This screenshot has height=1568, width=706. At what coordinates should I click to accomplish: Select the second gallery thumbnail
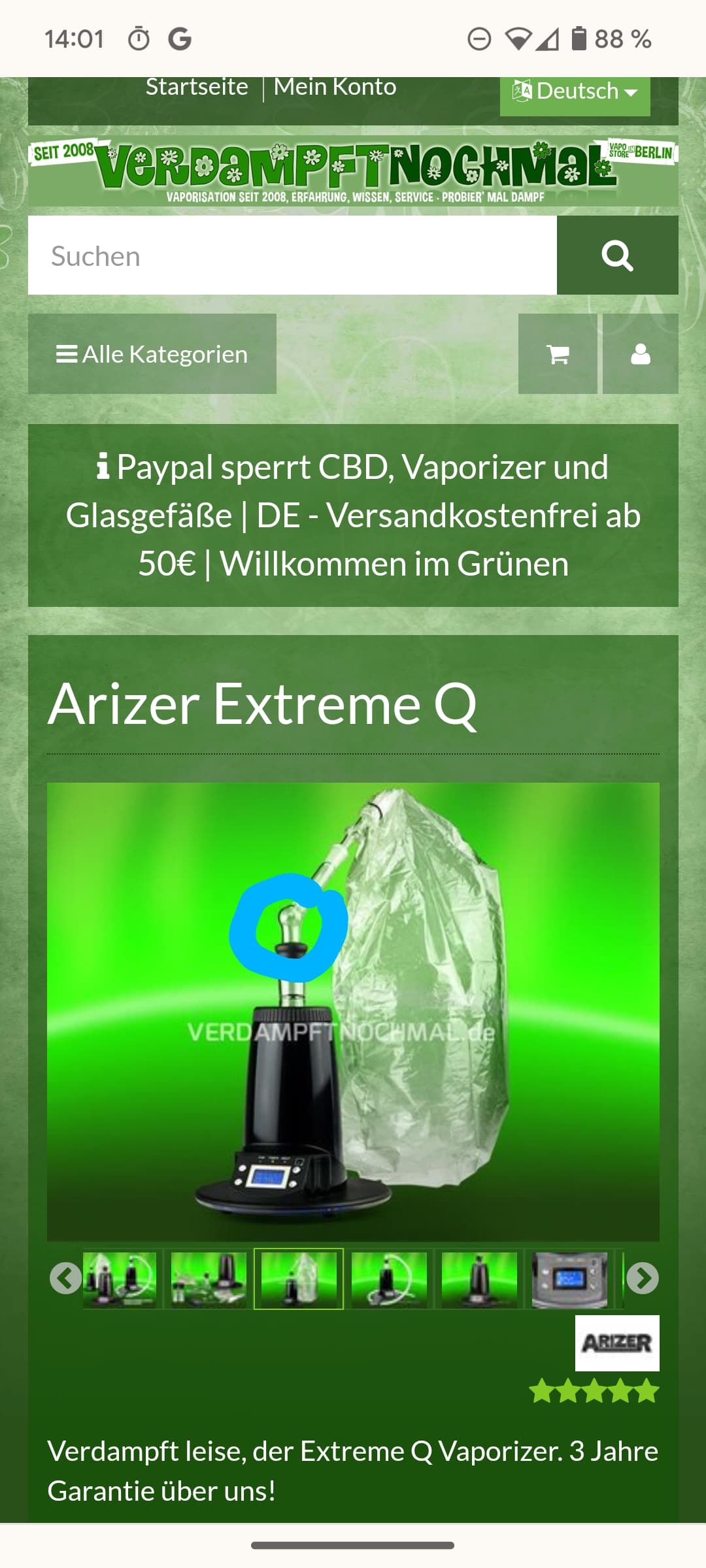click(x=209, y=1279)
